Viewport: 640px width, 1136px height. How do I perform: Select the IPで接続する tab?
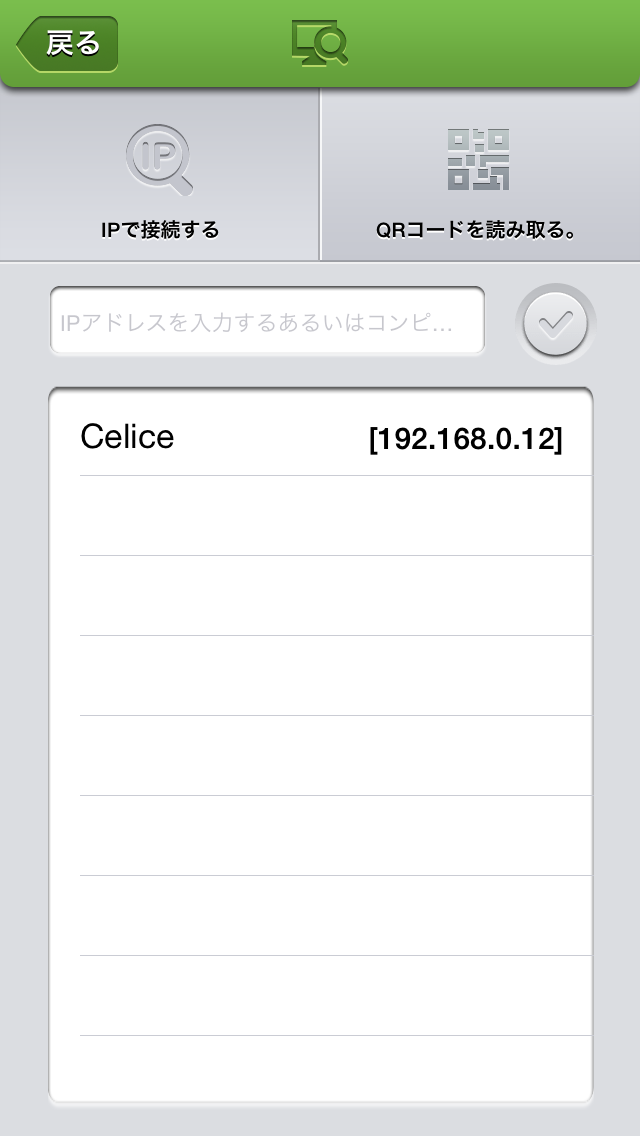[160, 176]
